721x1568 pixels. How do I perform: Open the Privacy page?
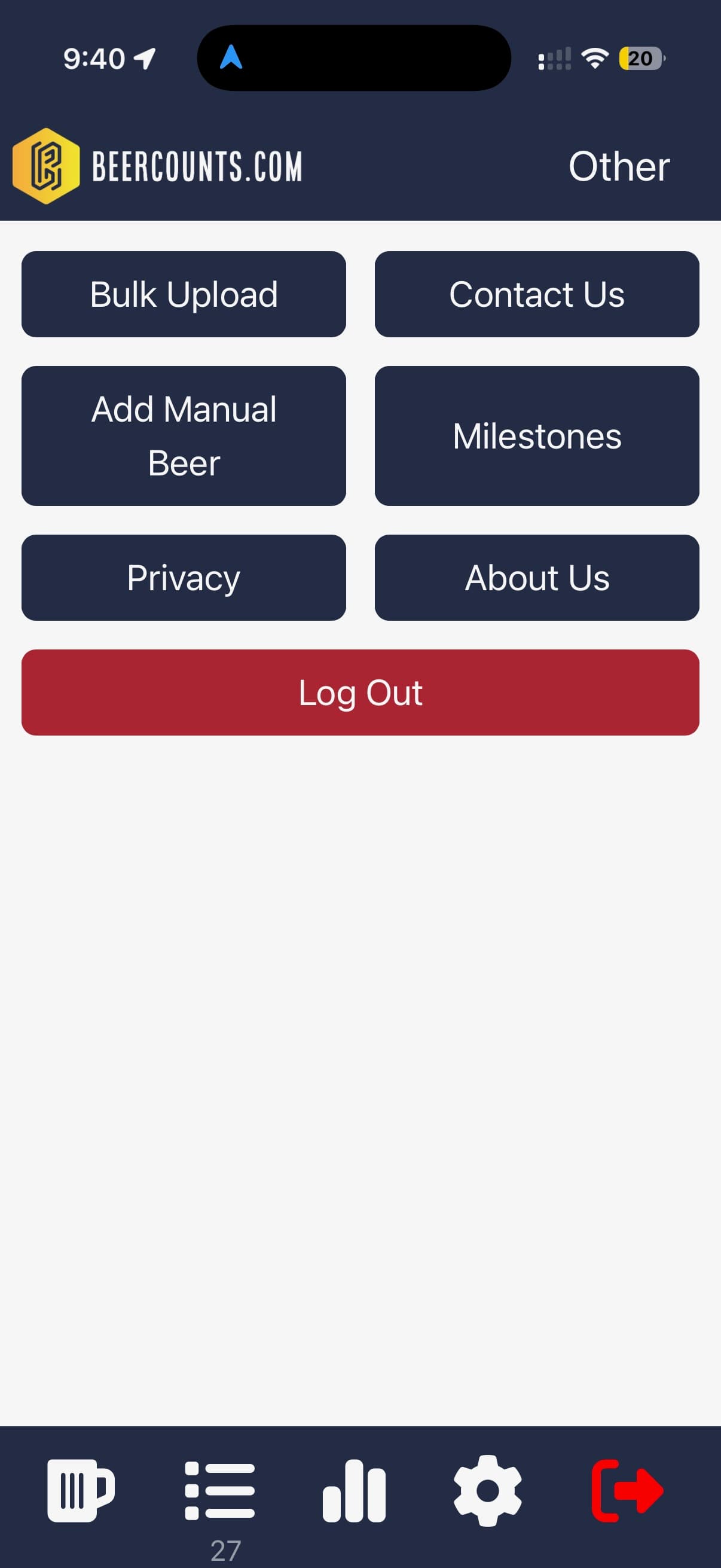click(184, 577)
